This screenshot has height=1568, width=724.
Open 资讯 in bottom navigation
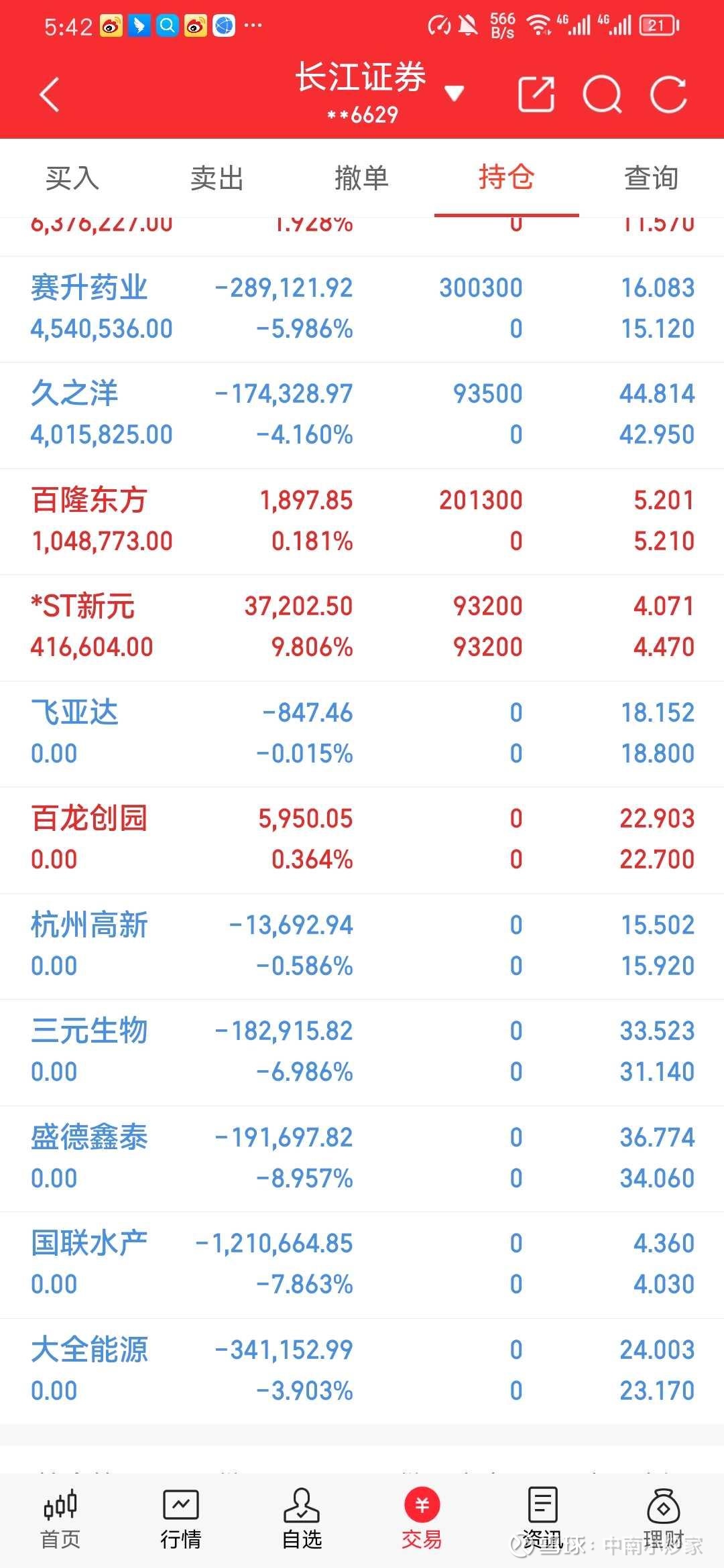pyautogui.click(x=543, y=1520)
